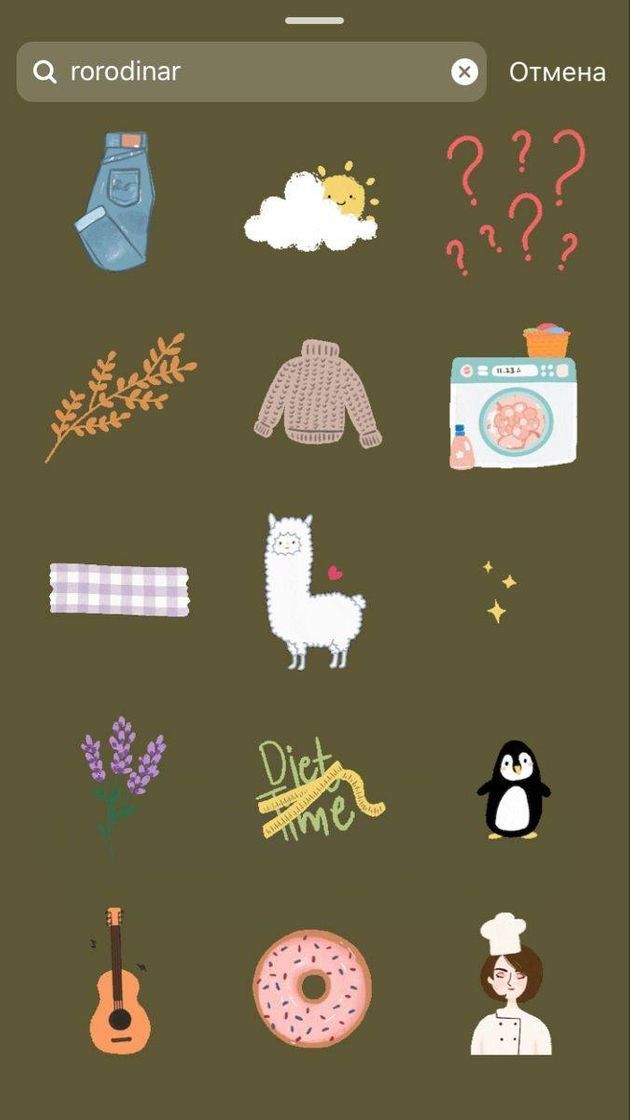Image resolution: width=630 pixels, height=1120 pixels.
Task: Pick the washing machine sticker
Action: [x=512, y=398]
